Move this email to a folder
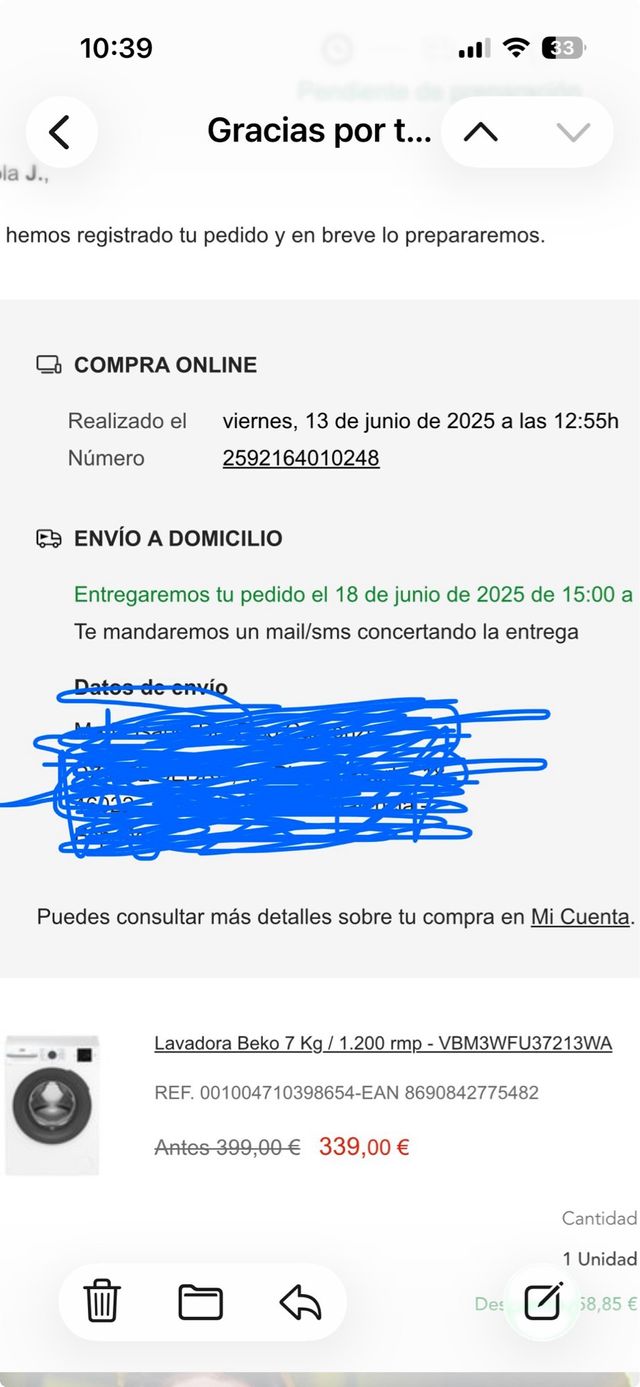 [x=201, y=1301]
